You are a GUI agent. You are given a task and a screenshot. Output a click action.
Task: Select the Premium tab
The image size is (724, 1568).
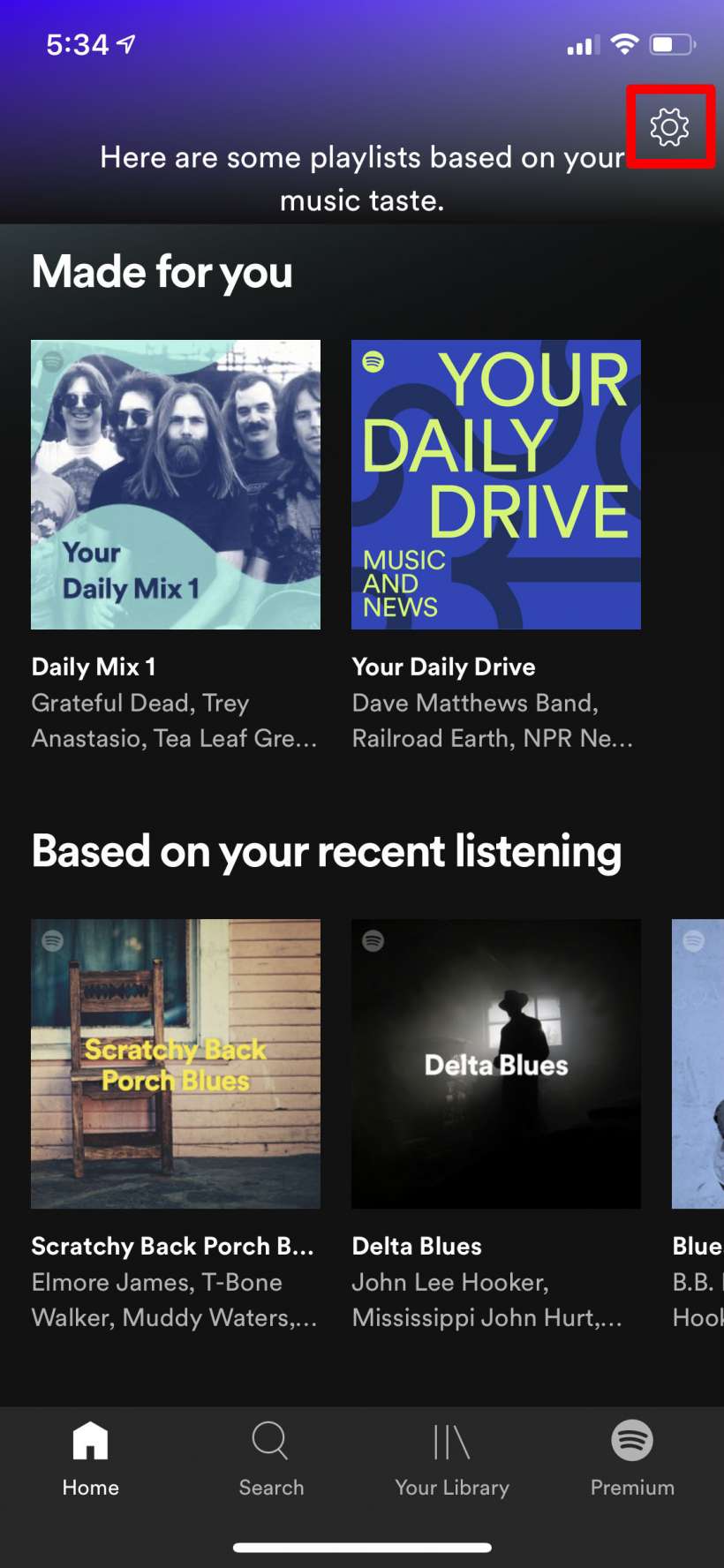[x=632, y=1459]
